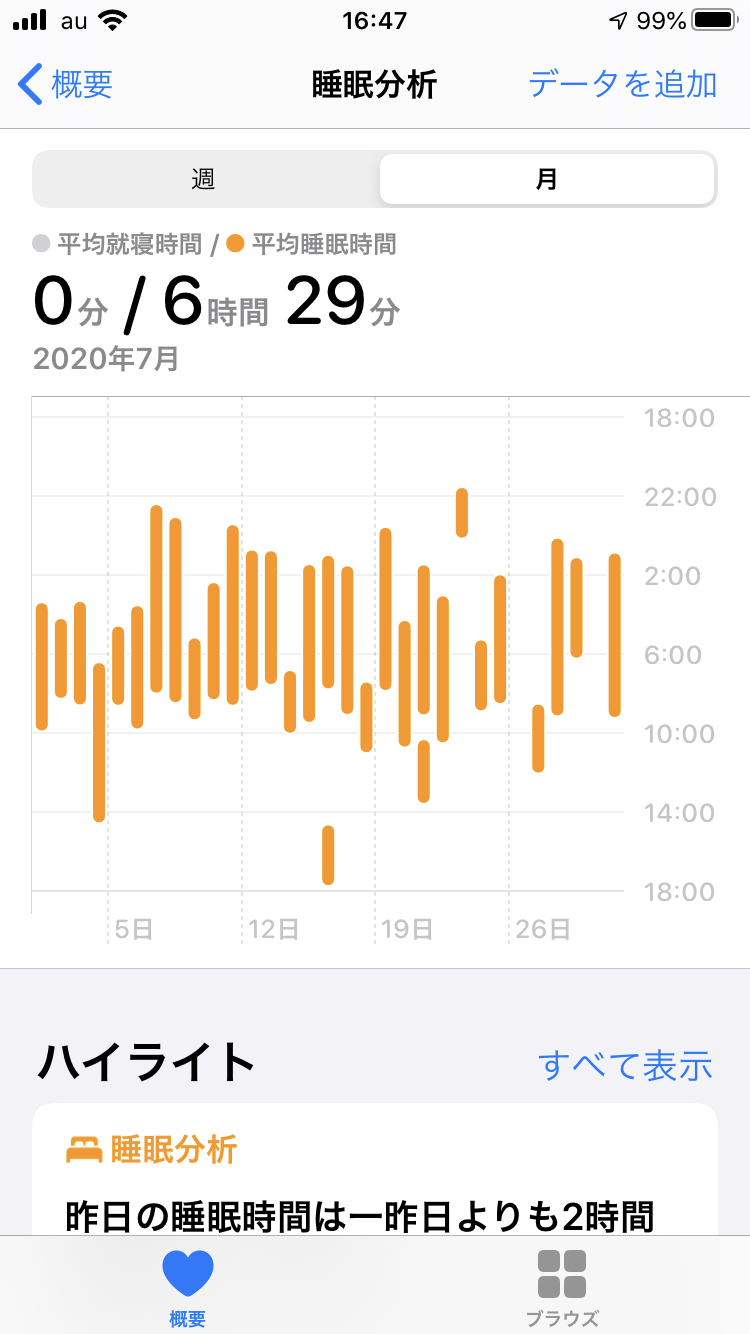Open the ブラウズ tab
Viewport: 750px width, 1334px height.
tap(562, 1286)
